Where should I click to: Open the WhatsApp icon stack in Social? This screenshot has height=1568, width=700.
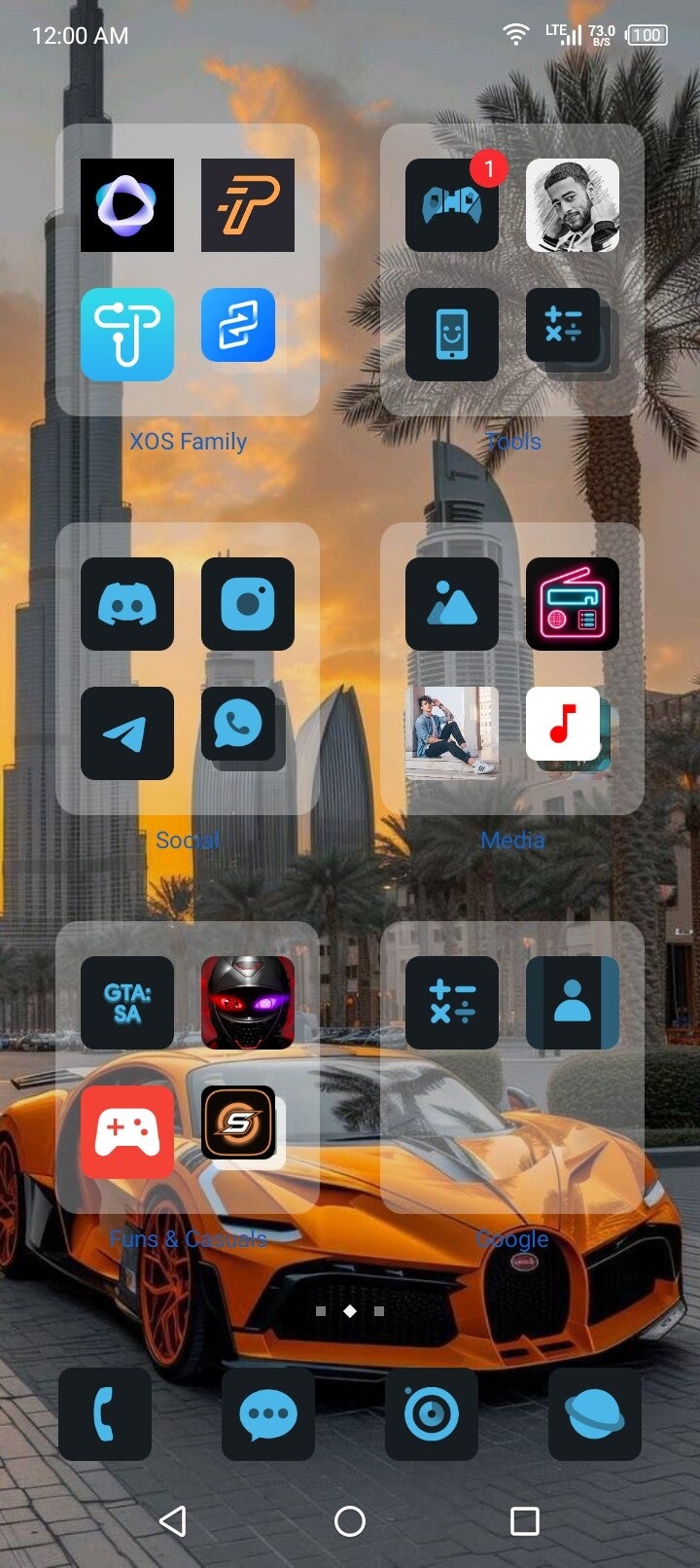click(239, 726)
